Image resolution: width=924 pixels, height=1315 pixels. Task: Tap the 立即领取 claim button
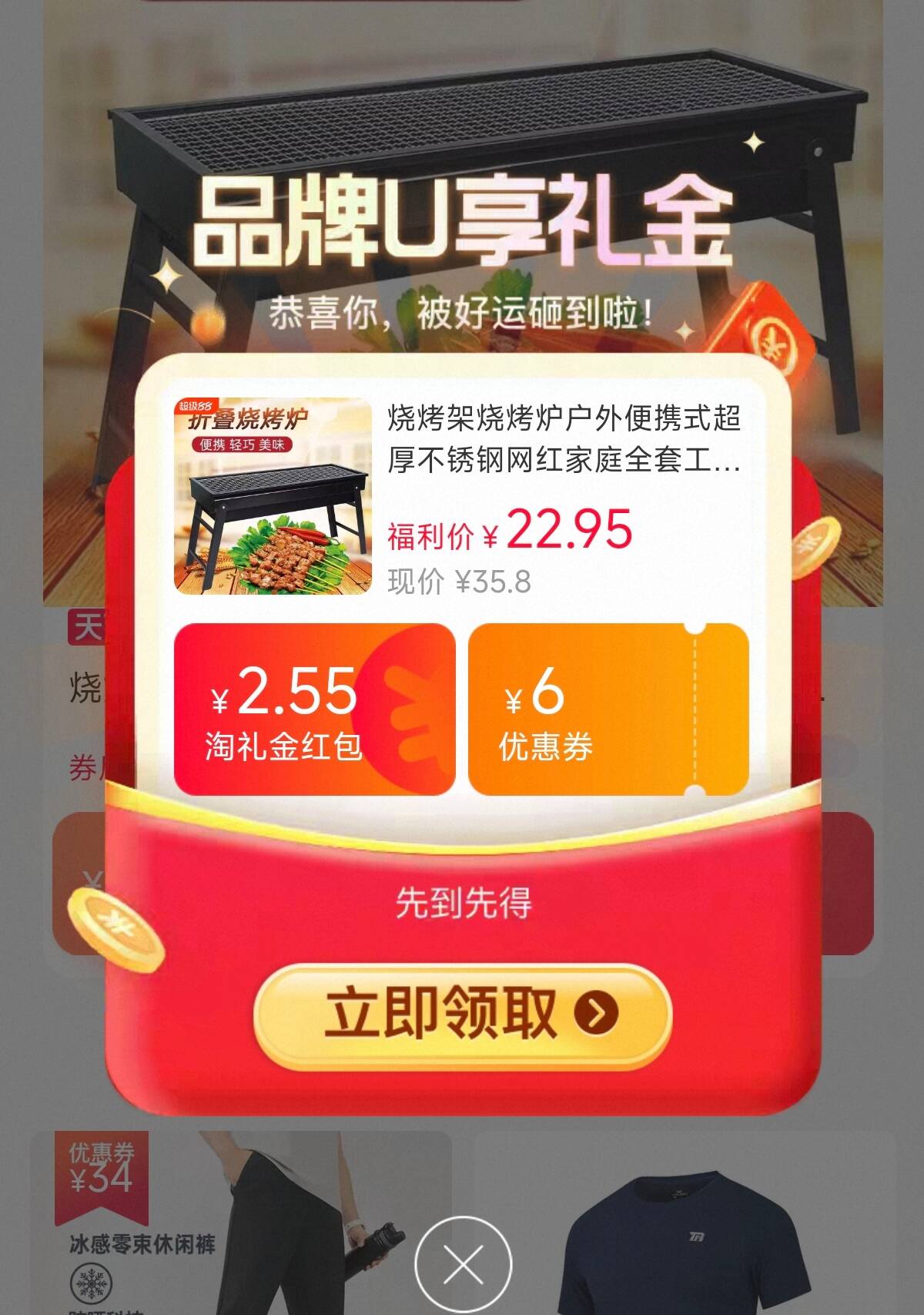462,1015
